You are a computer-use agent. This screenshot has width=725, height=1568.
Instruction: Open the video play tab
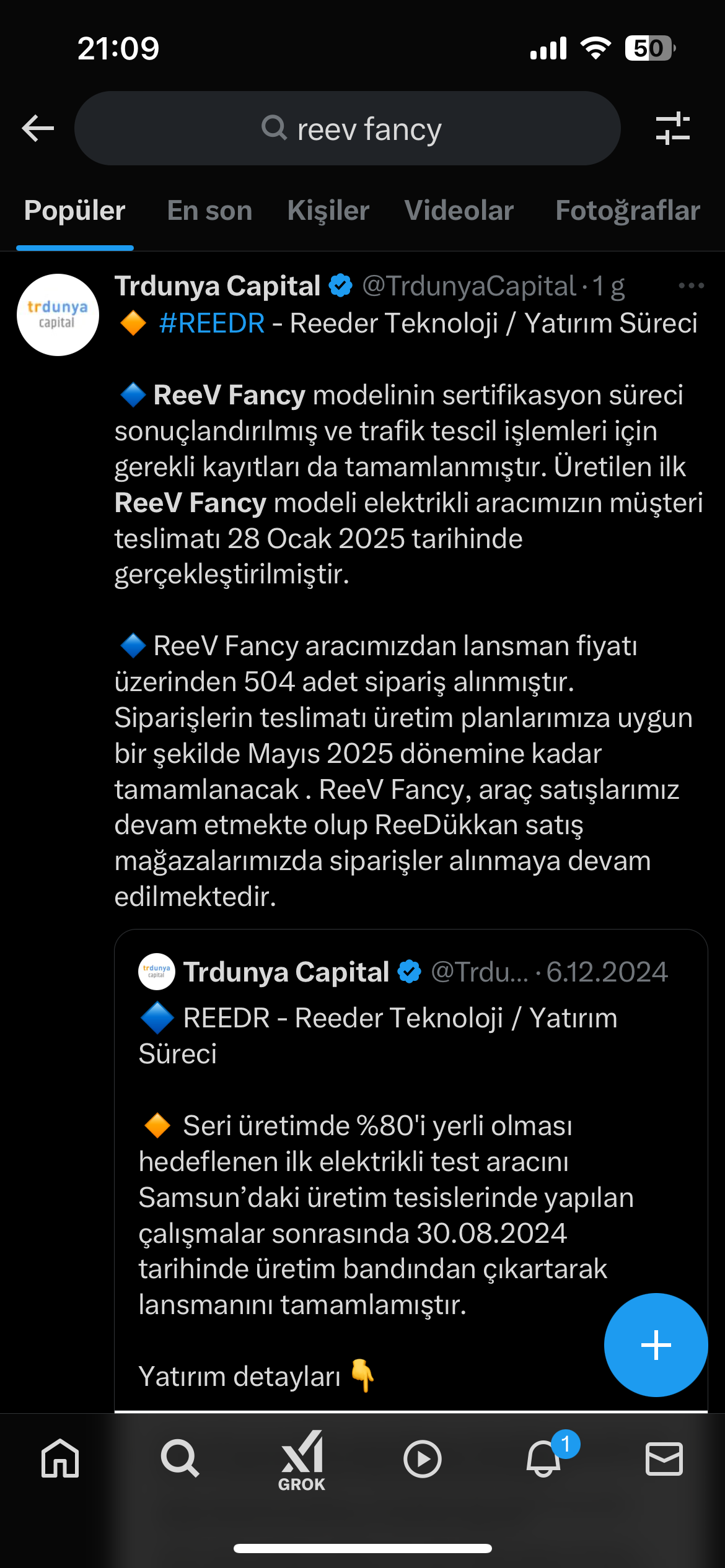pos(423,1459)
